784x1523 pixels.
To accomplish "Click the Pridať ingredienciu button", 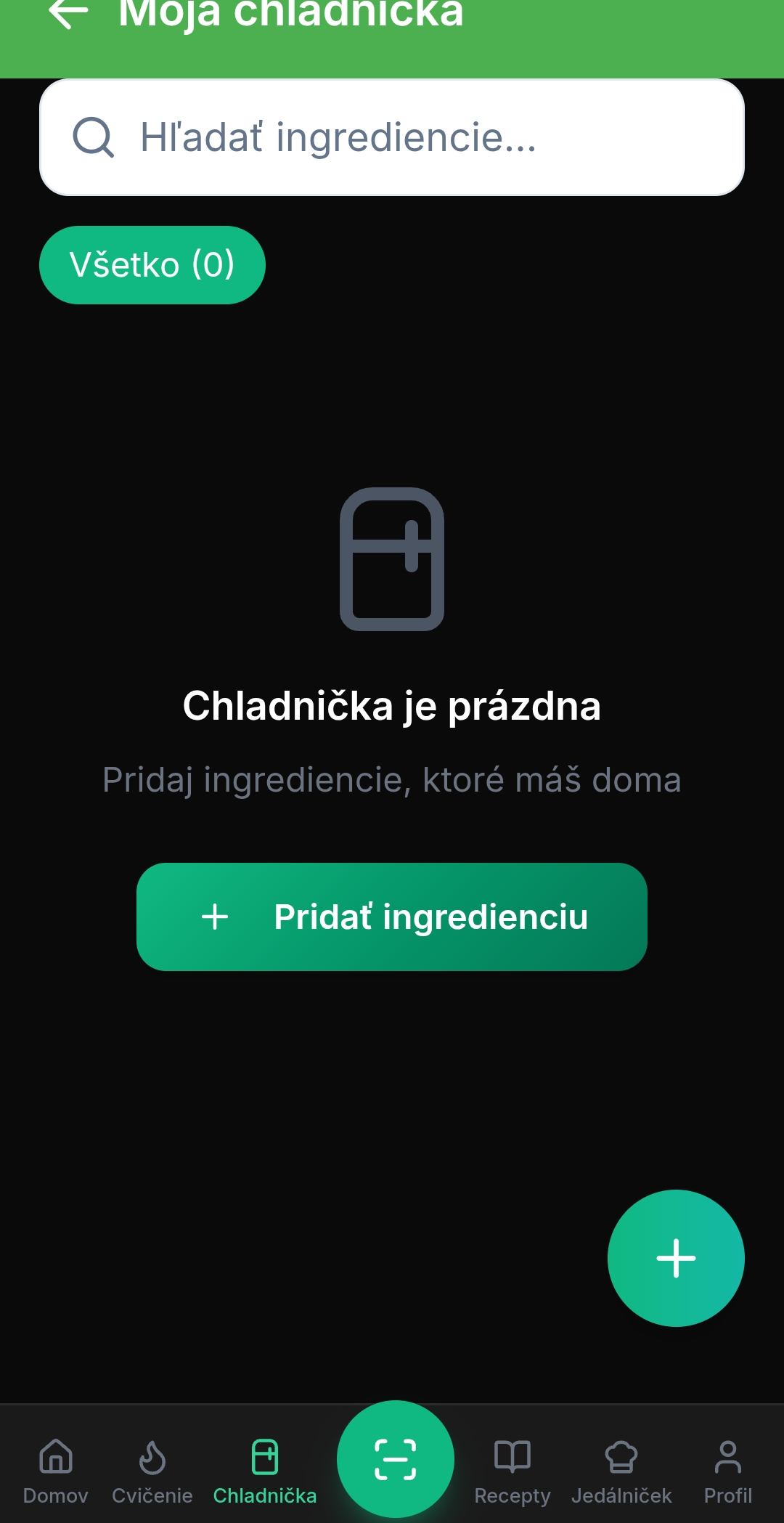I will [x=392, y=917].
